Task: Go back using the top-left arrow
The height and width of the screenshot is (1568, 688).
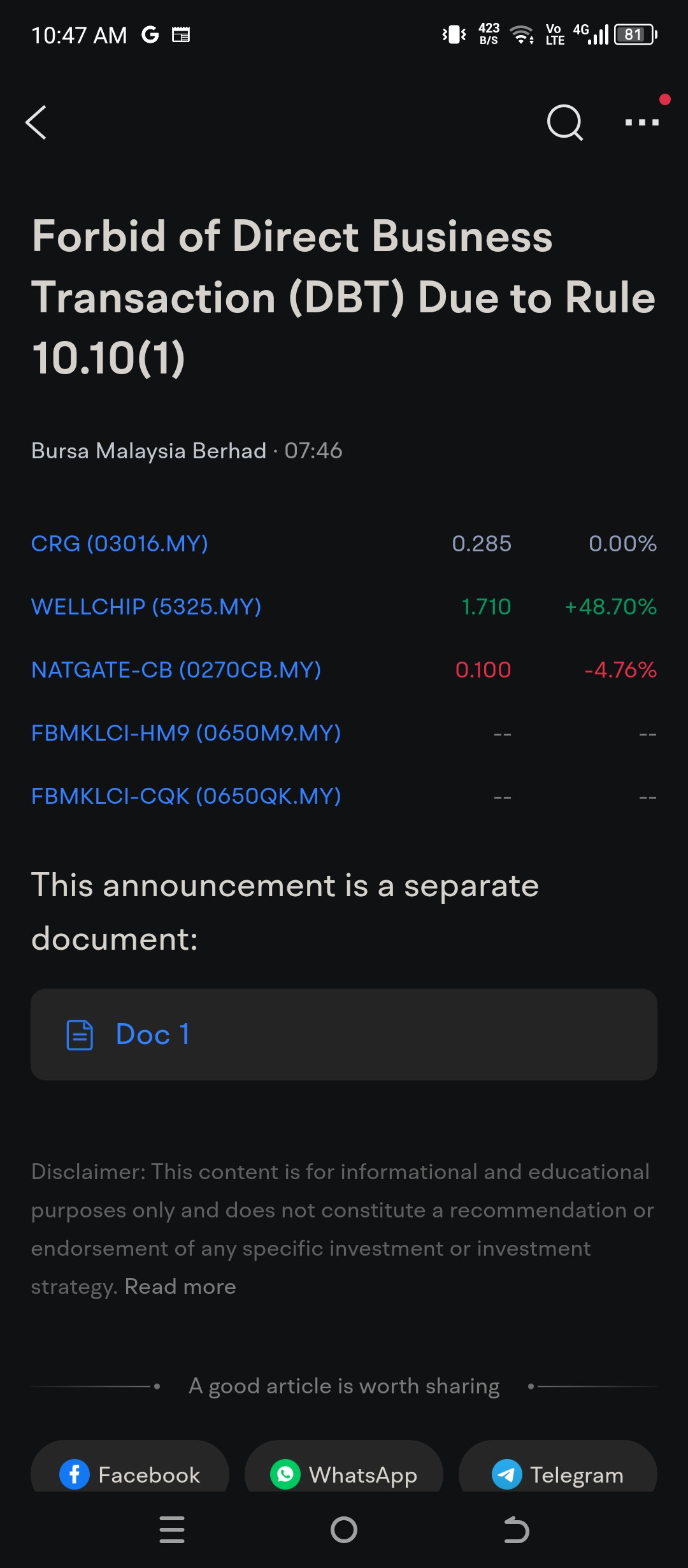Action: click(x=36, y=122)
